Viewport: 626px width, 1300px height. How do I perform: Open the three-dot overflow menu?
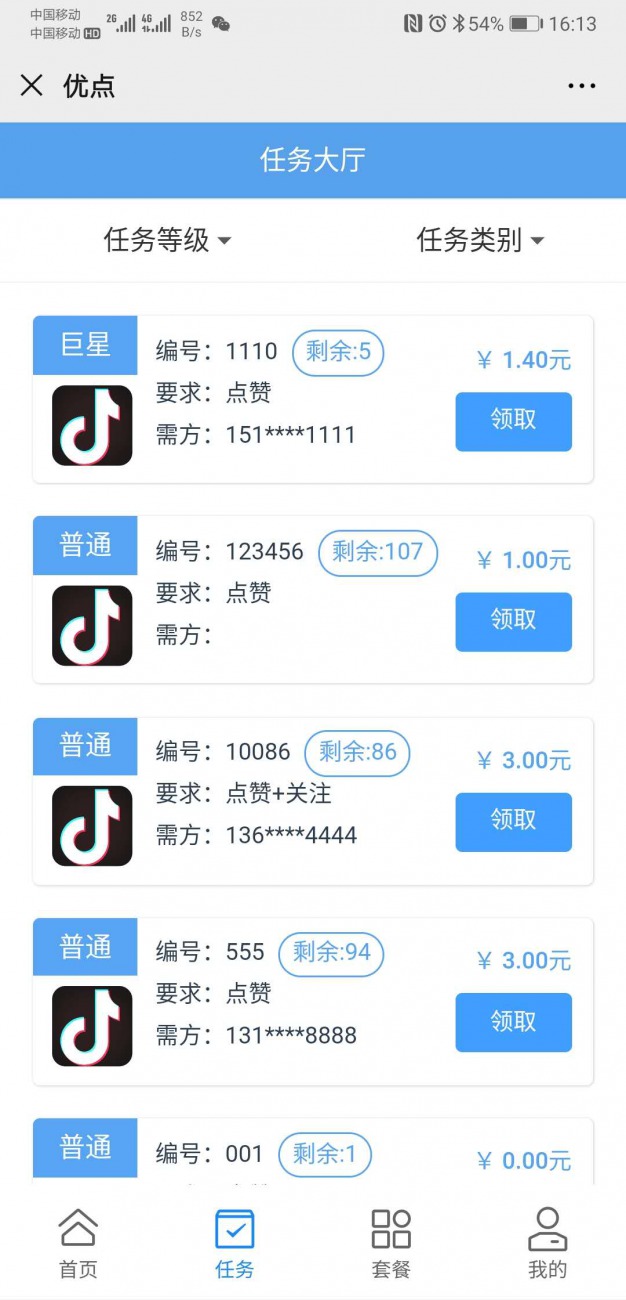[581, 86]
